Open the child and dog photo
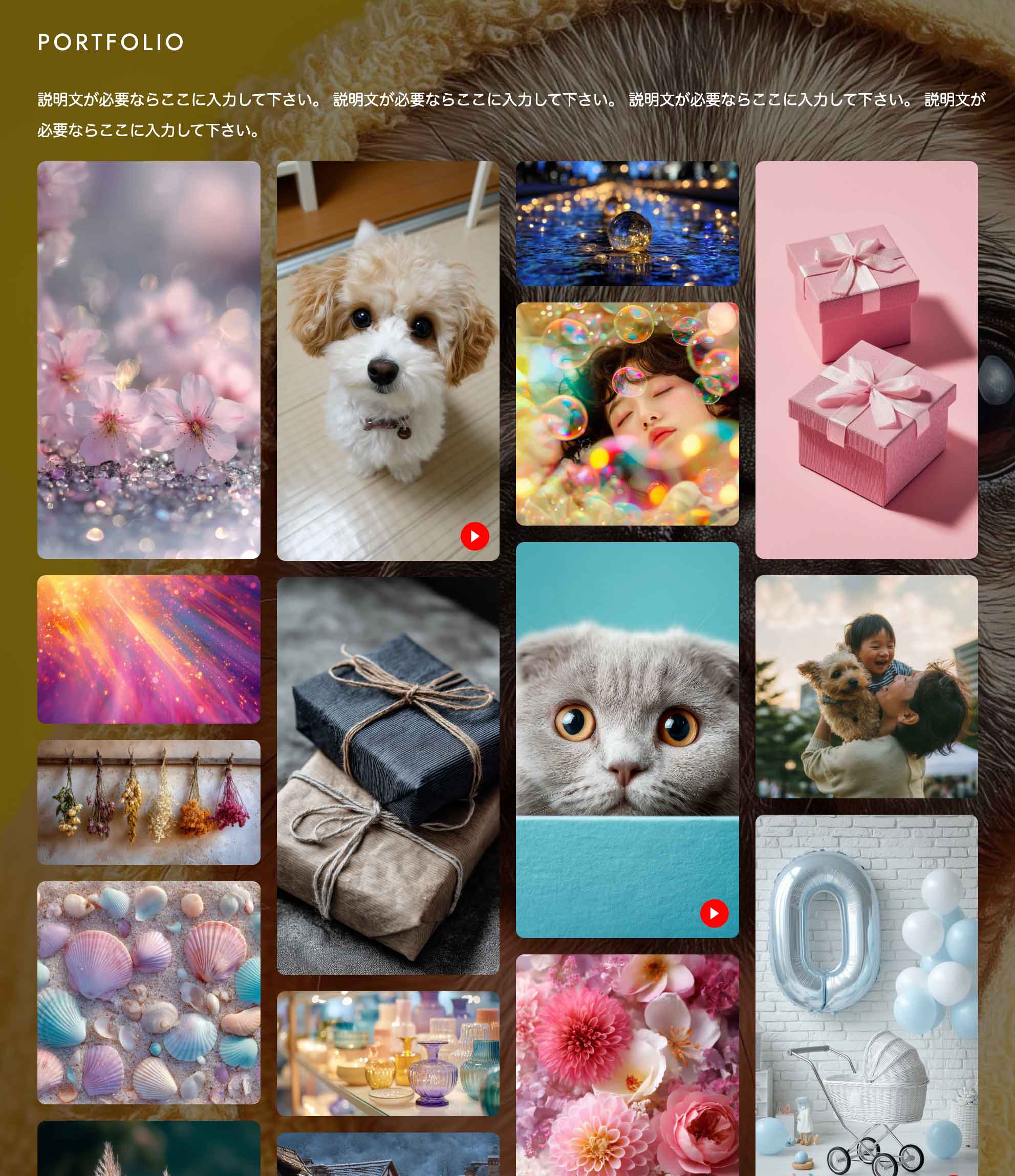This screenshot has height=1176, width=1015. (x=866, y=687)
